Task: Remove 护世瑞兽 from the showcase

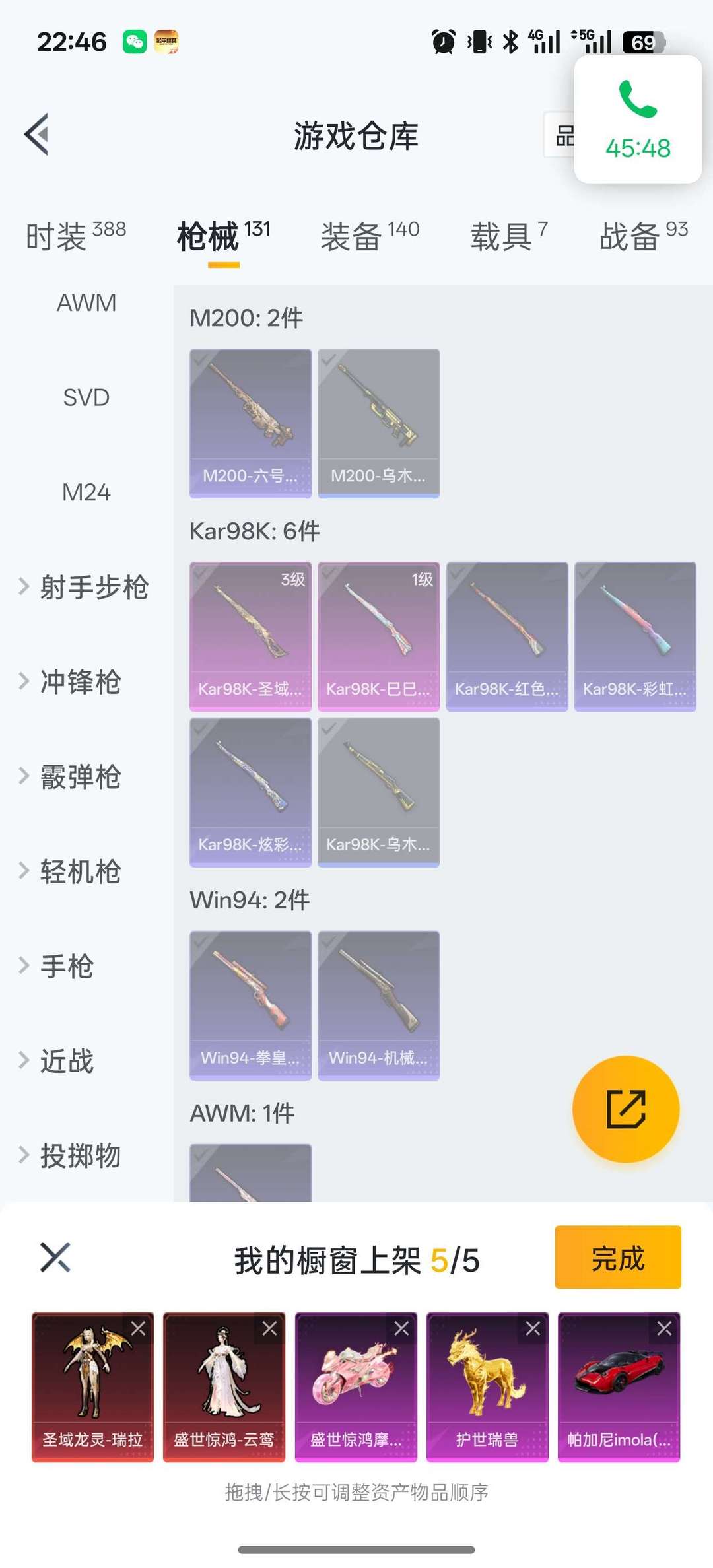Action: [x=533, y=1329]
